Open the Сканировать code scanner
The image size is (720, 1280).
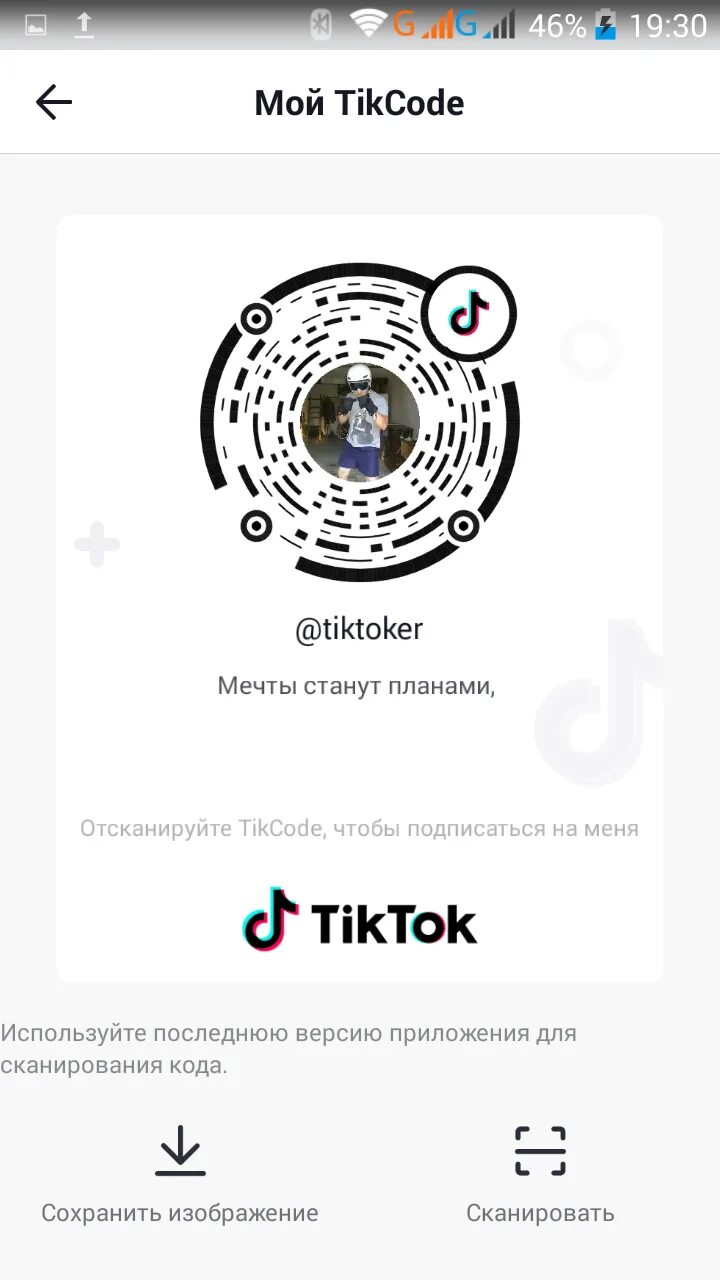click(x=540, y=1174)
